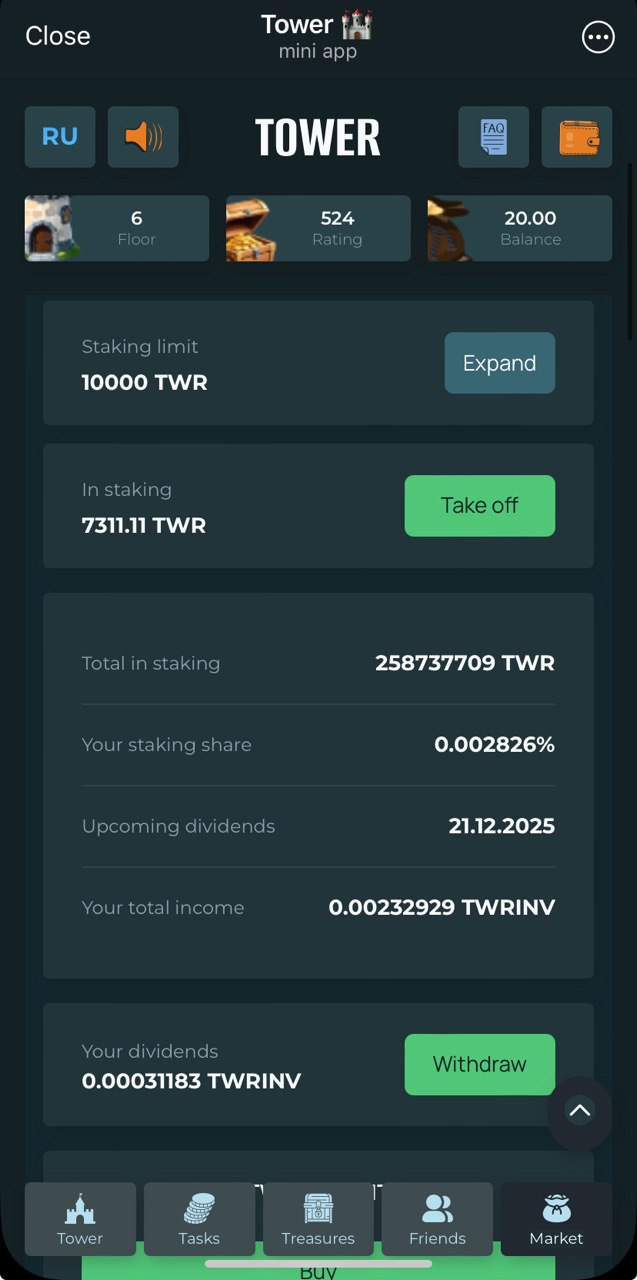Image resolution: width=637 pixels, height=1280 pixels.
Task: Open the three-dot options menu
Action: pos(598,37)
